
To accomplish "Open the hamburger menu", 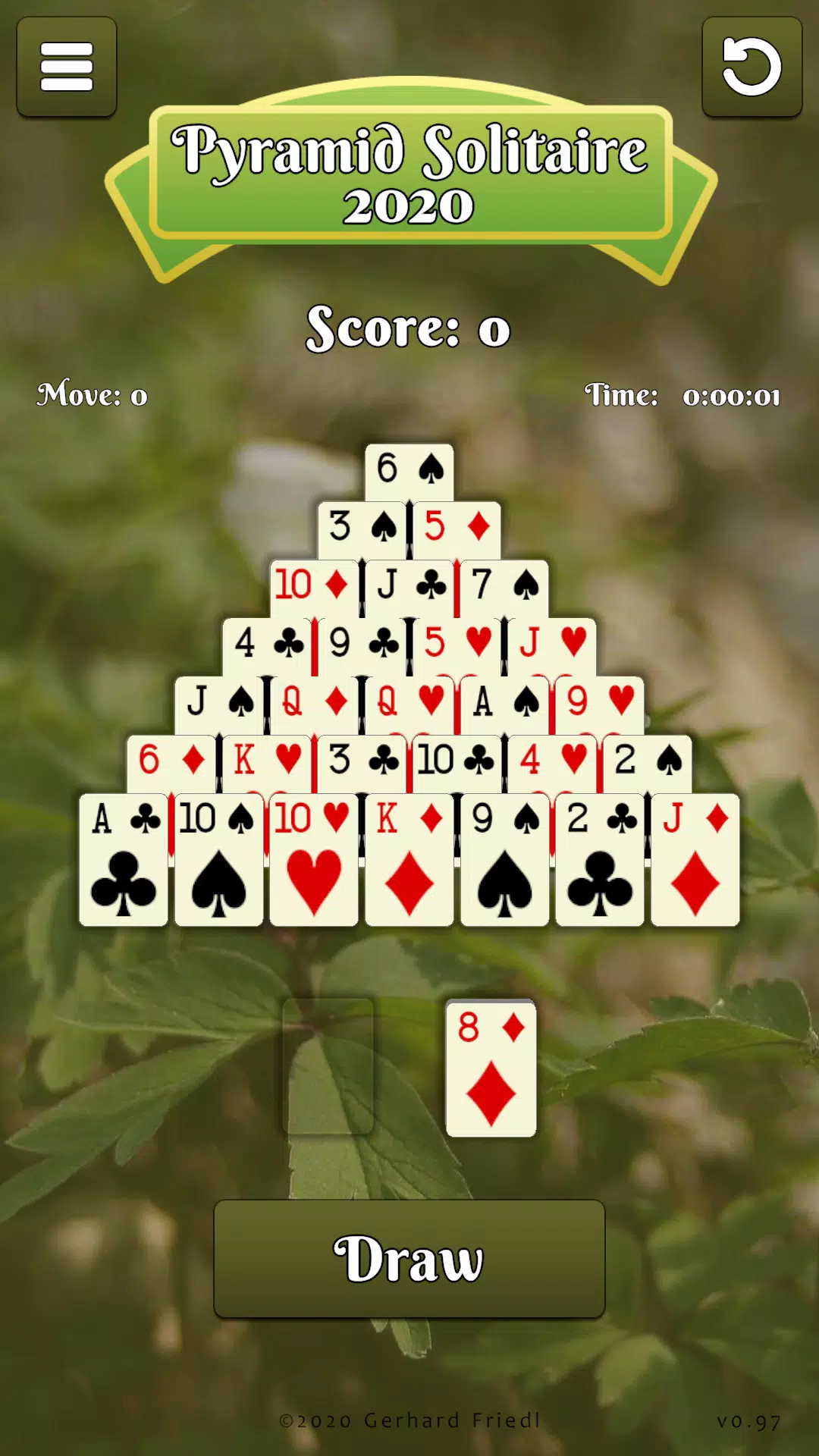I will tap(67, 67).
